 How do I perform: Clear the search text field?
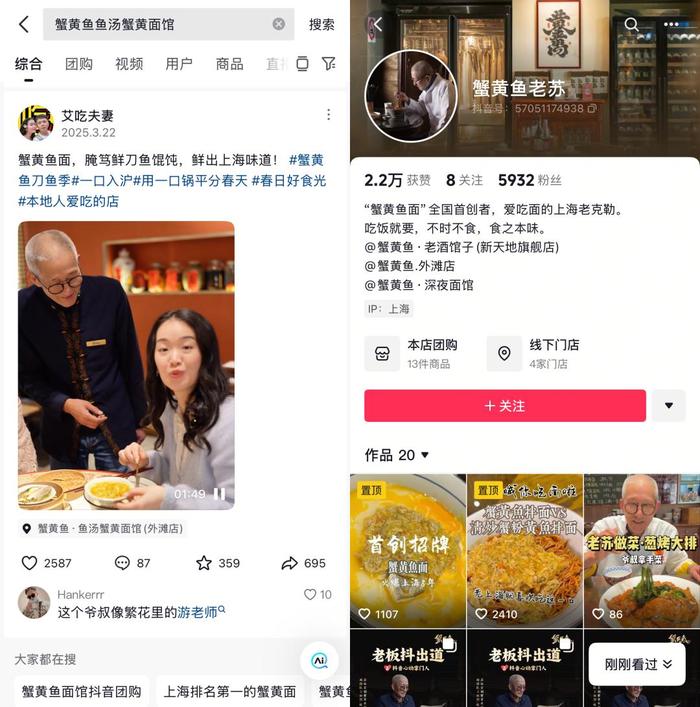coord(278,24)
